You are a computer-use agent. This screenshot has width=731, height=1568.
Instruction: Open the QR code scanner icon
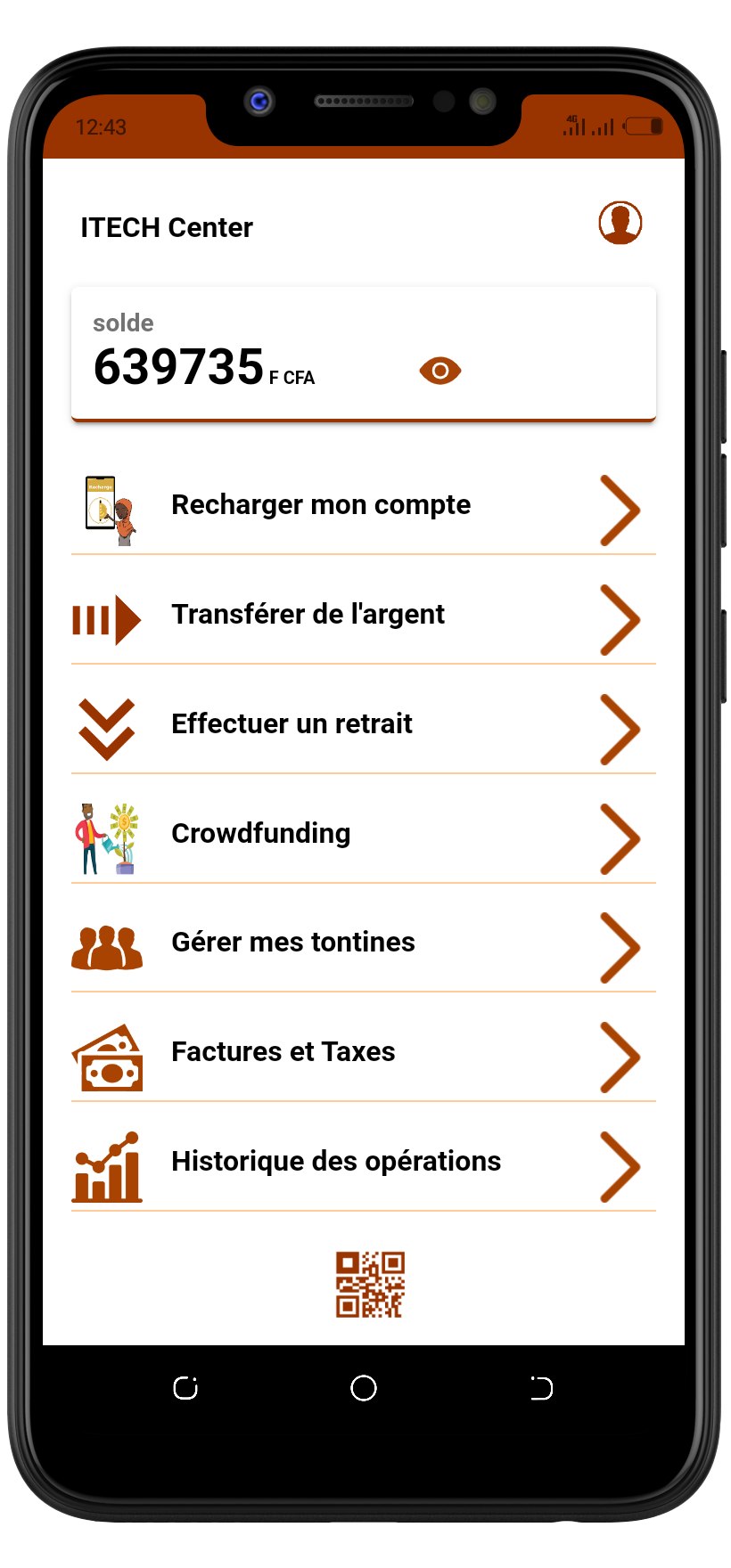(370, 1284)
